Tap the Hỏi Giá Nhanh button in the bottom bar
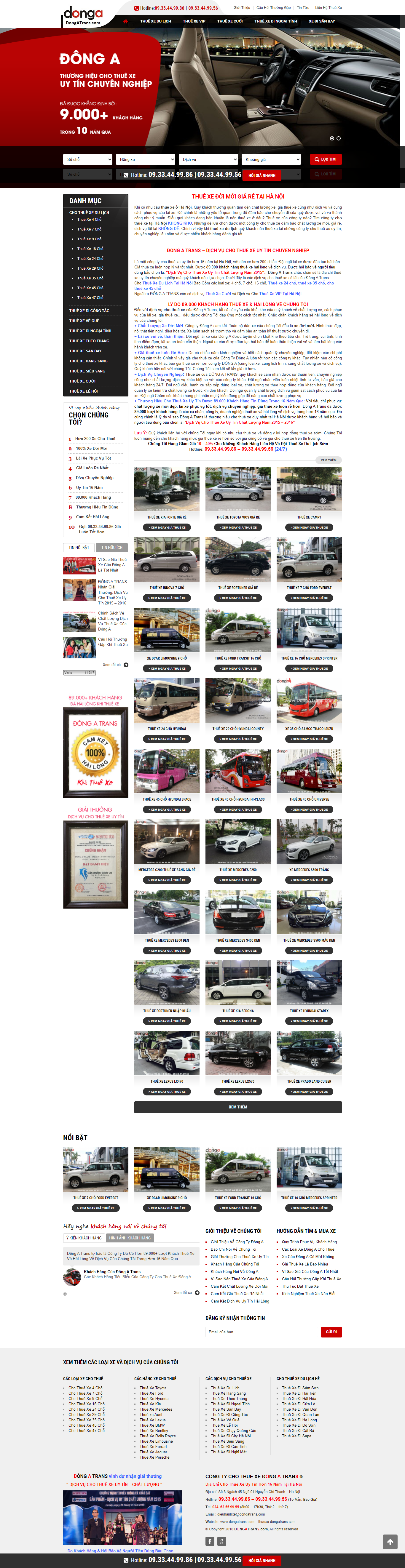This screenshot has height=1568, width=405. 262,1560
